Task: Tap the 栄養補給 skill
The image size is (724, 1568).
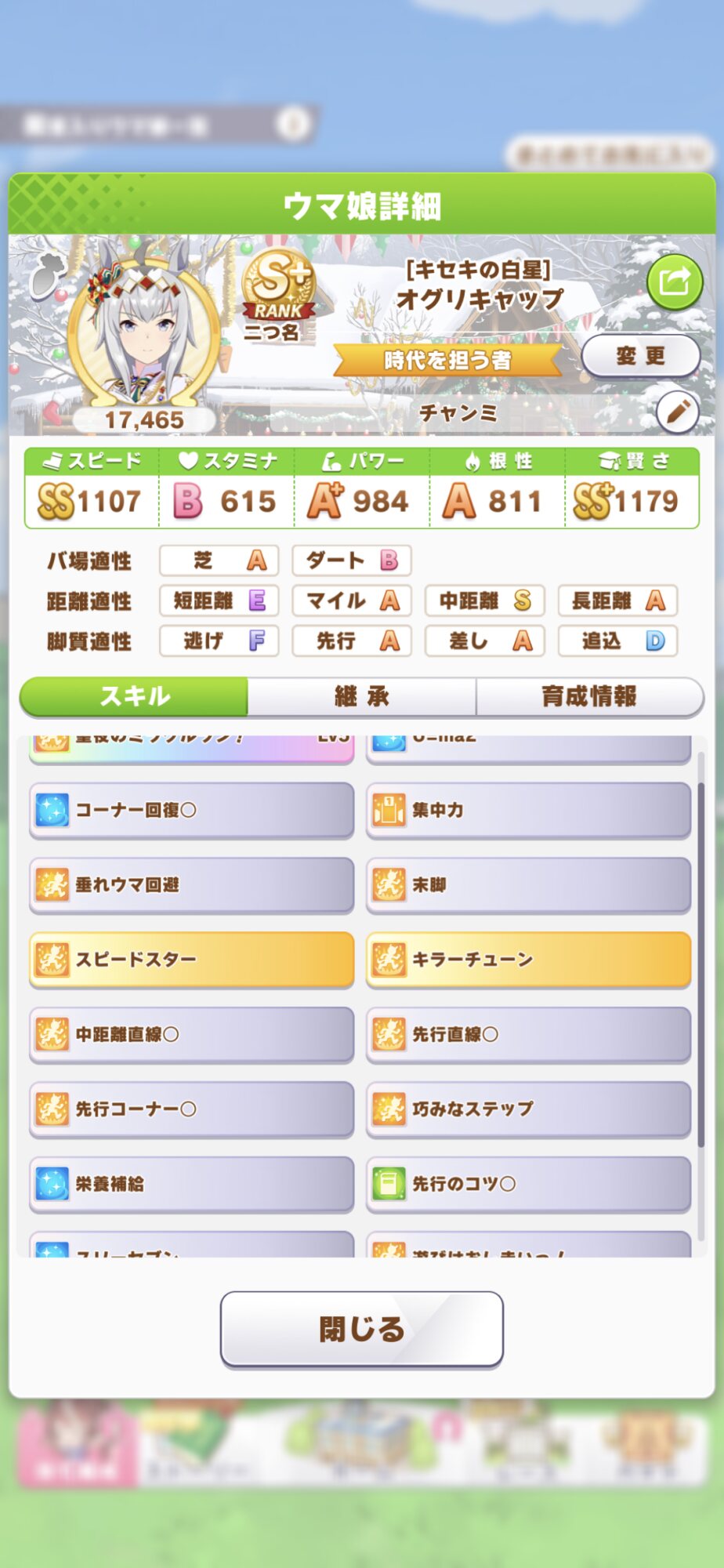Action: (191, 1183)
